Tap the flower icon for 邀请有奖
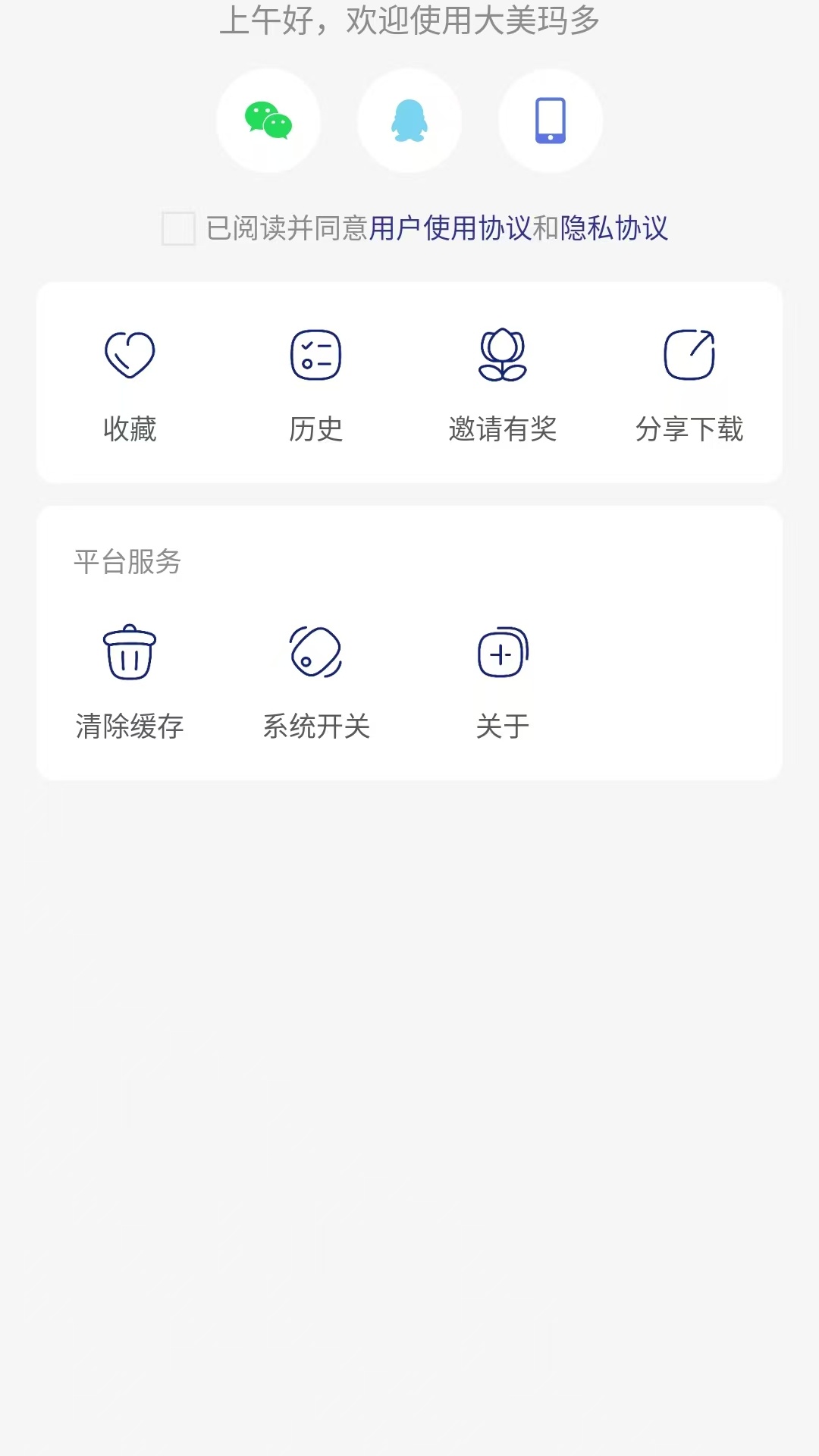This screenshot has width=819, height=1456. 502,354
